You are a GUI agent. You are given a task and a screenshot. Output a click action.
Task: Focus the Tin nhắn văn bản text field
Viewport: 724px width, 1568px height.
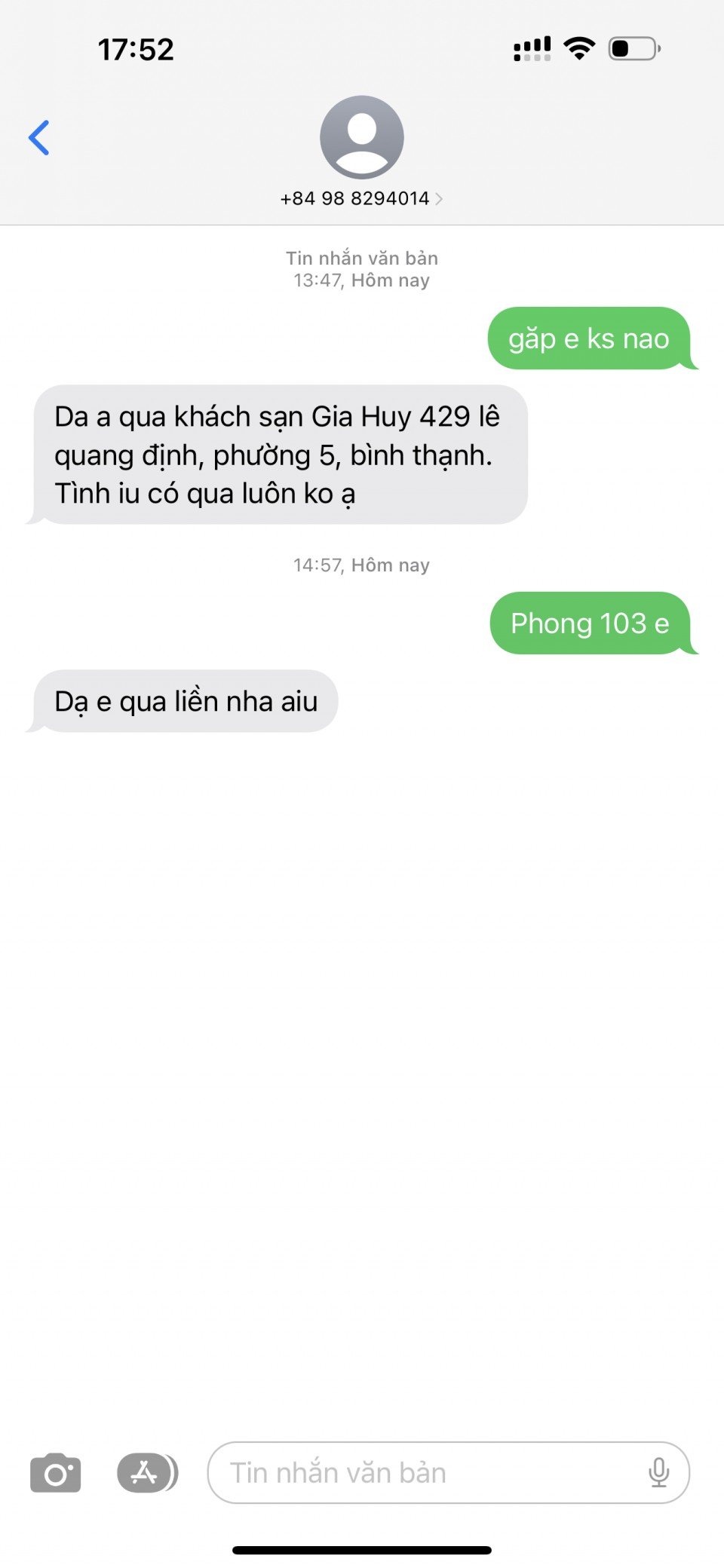[x=422, y=1472]
